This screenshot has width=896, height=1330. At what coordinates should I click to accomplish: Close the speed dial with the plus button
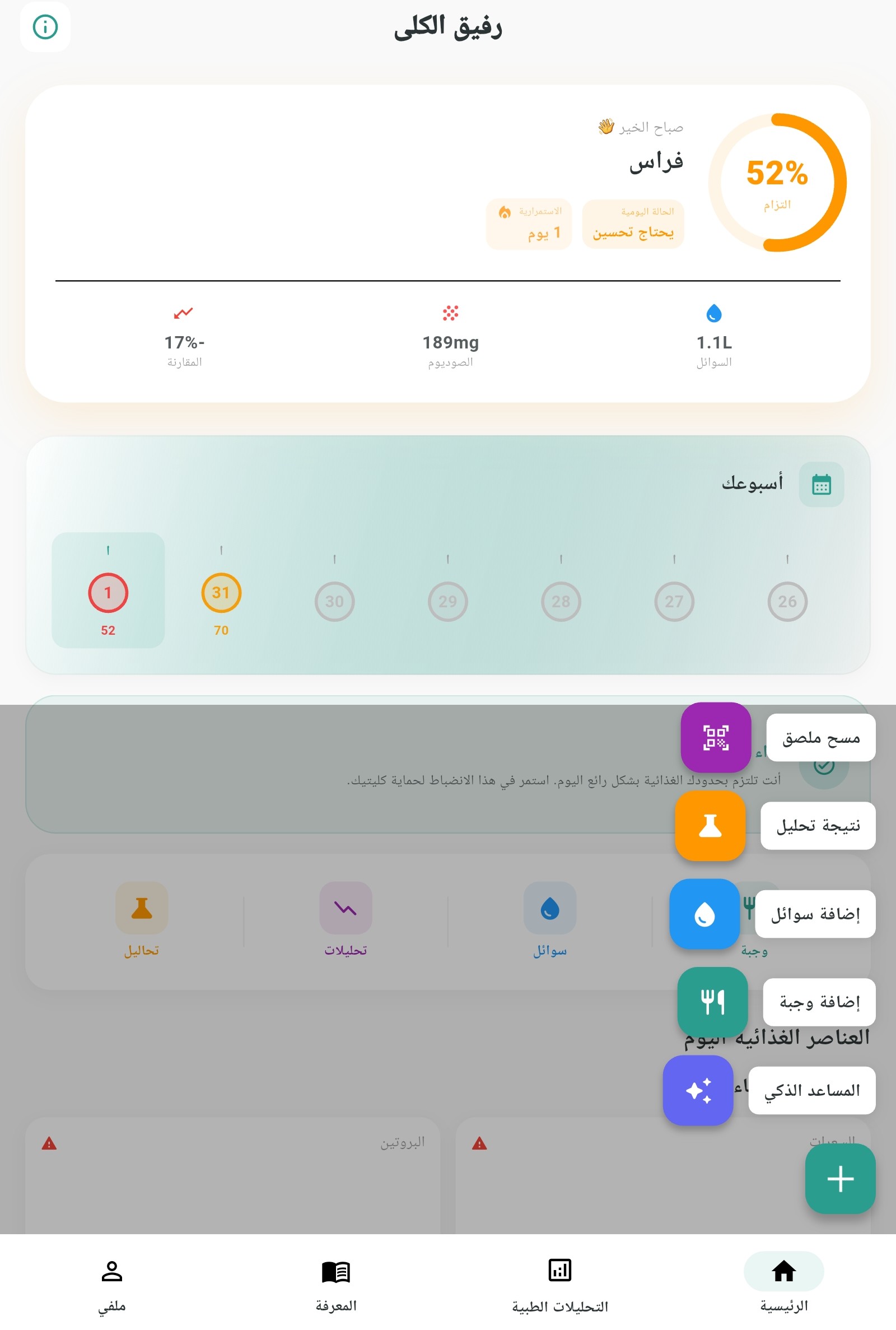(x=839, y=1179)
